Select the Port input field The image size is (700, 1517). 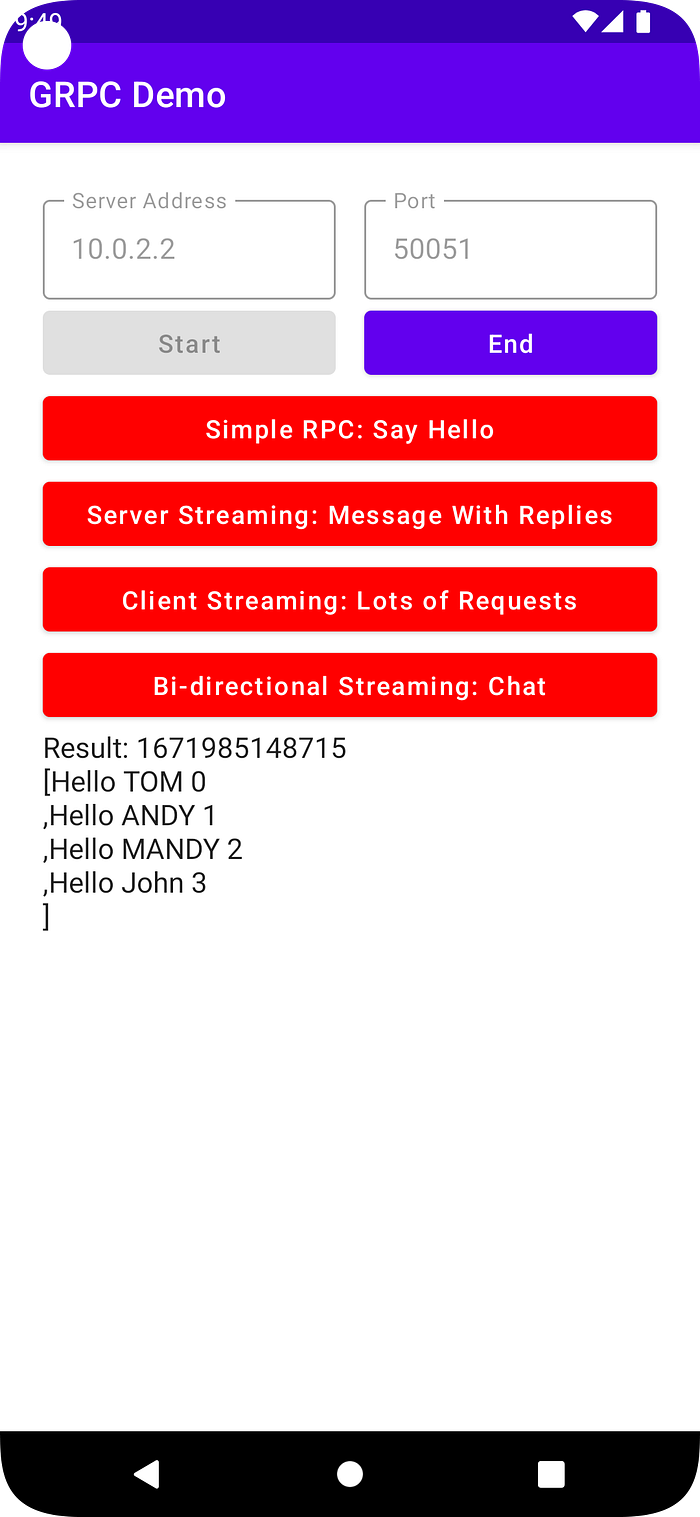[x=510, y=250]
